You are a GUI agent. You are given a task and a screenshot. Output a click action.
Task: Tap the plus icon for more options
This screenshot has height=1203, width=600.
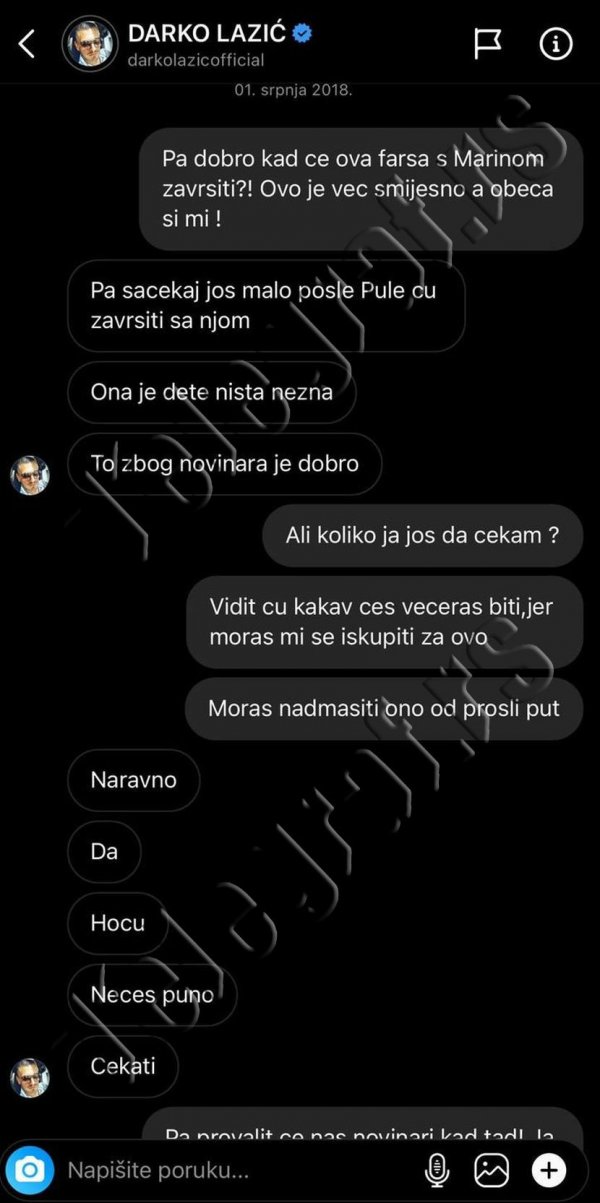tap(549, 1169)
